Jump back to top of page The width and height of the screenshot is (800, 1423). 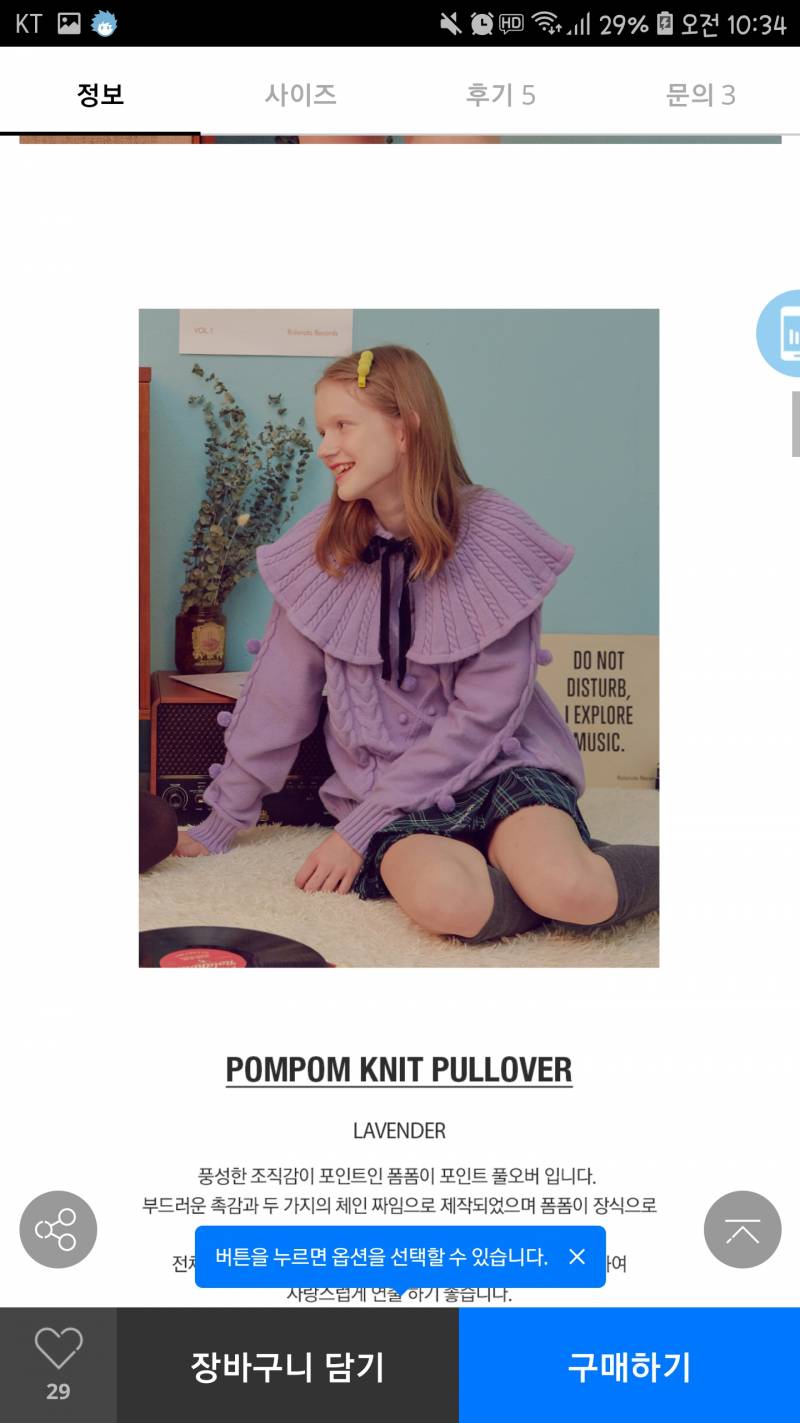coord(742,1229)
